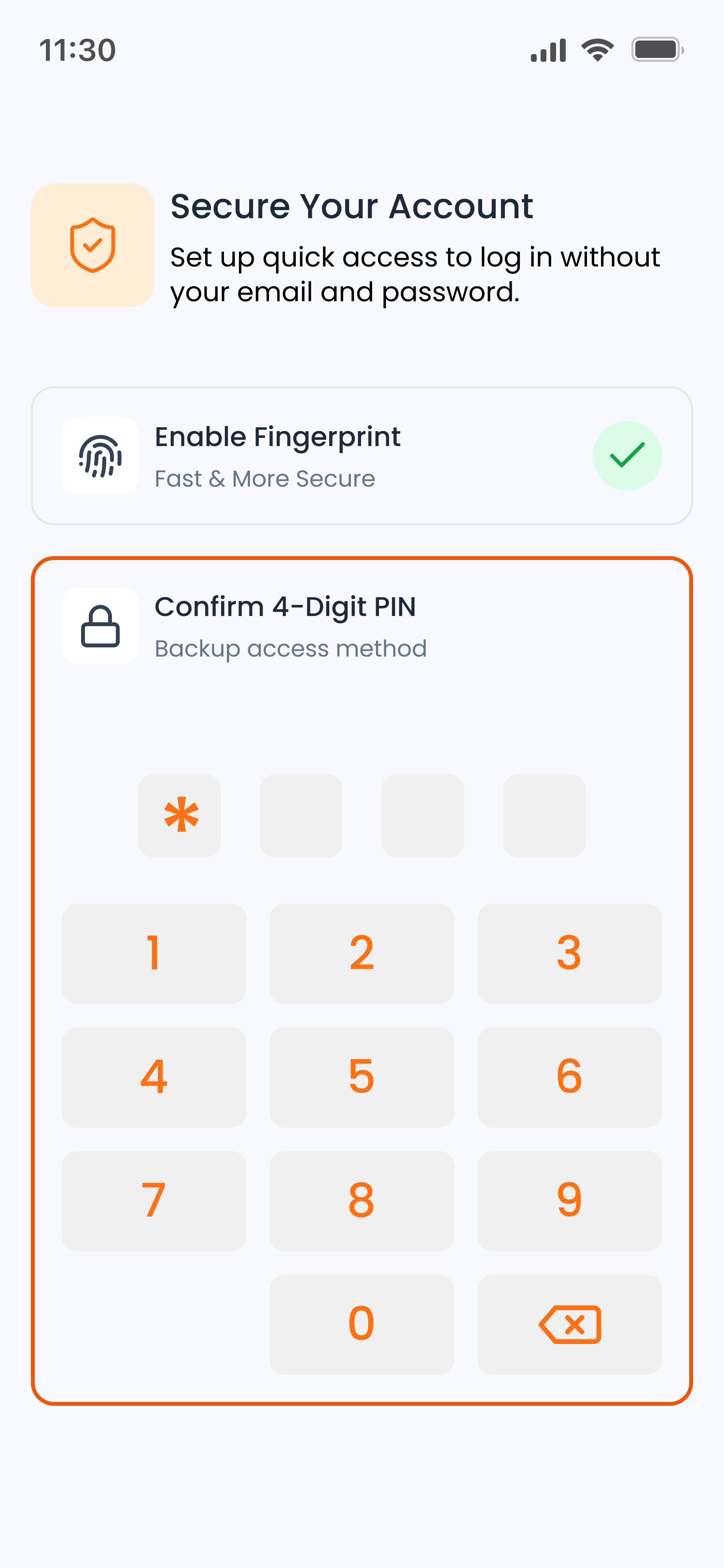724x1568 pixels.
Task: Open the Enable Fingerprint option
Action: click(x=362, y=456)
